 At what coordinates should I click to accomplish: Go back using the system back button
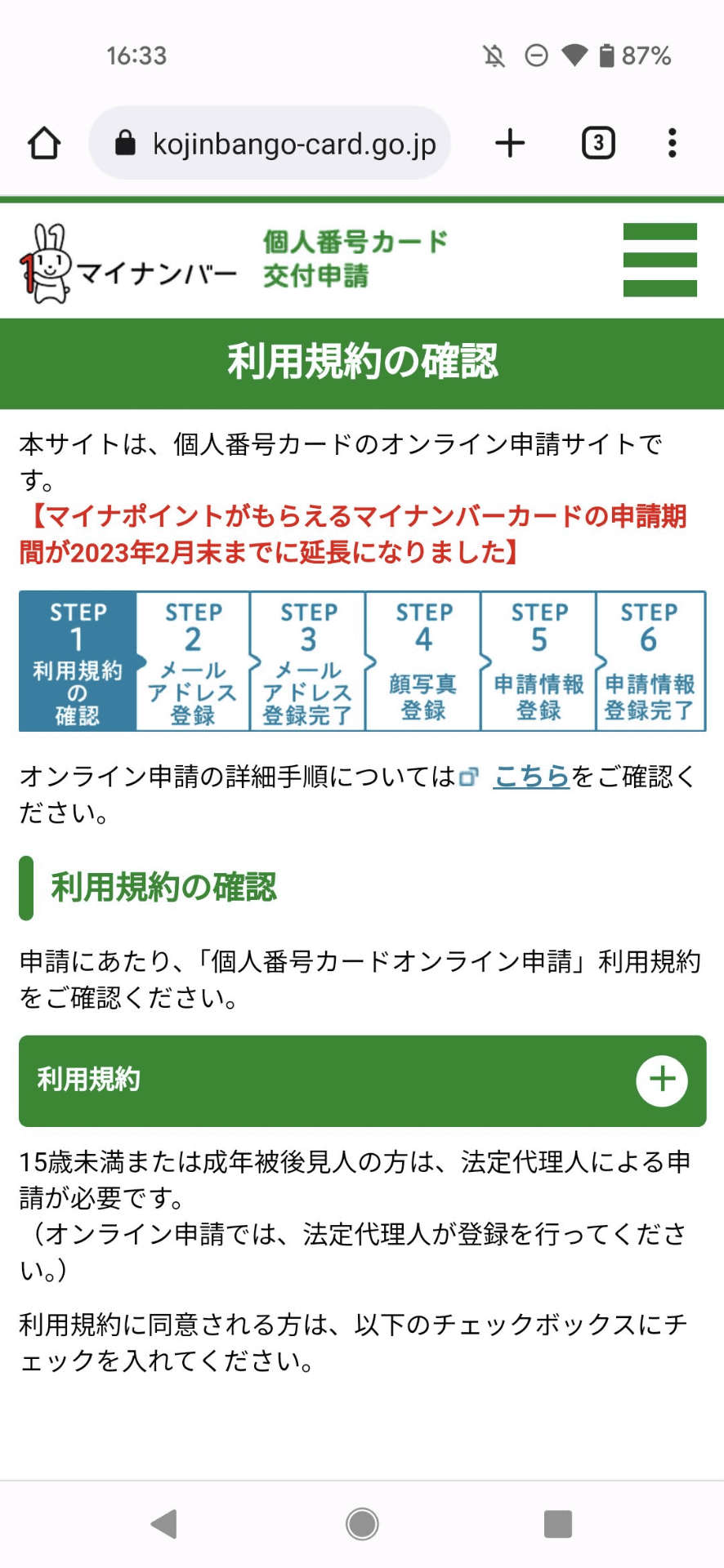coord(164,1523)
